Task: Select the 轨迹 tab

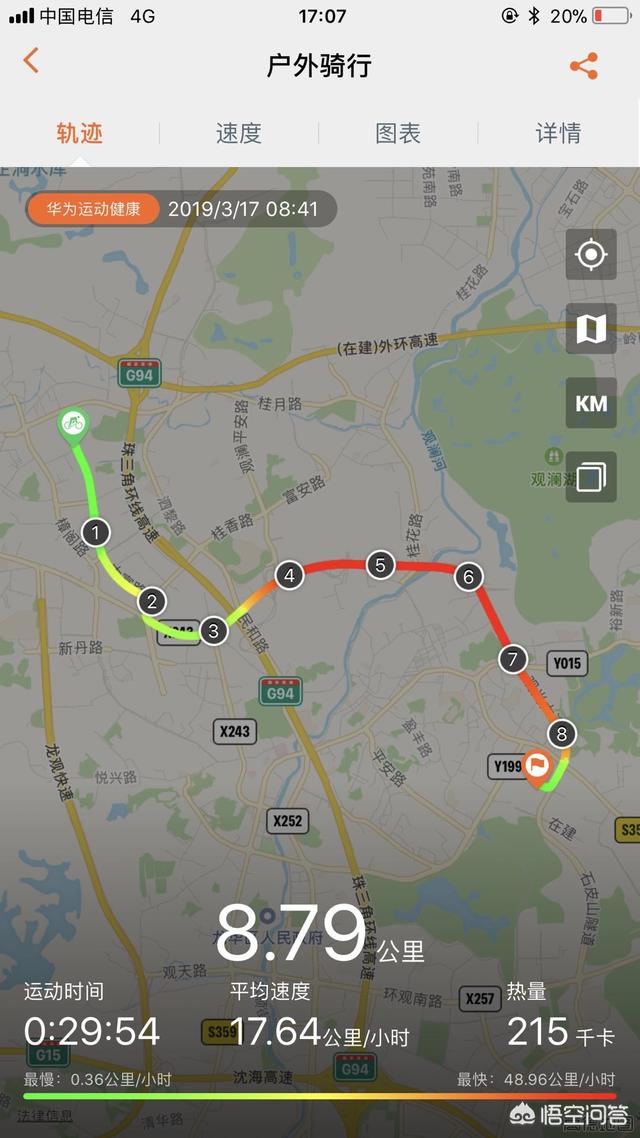Action: [x=80, y=133]
